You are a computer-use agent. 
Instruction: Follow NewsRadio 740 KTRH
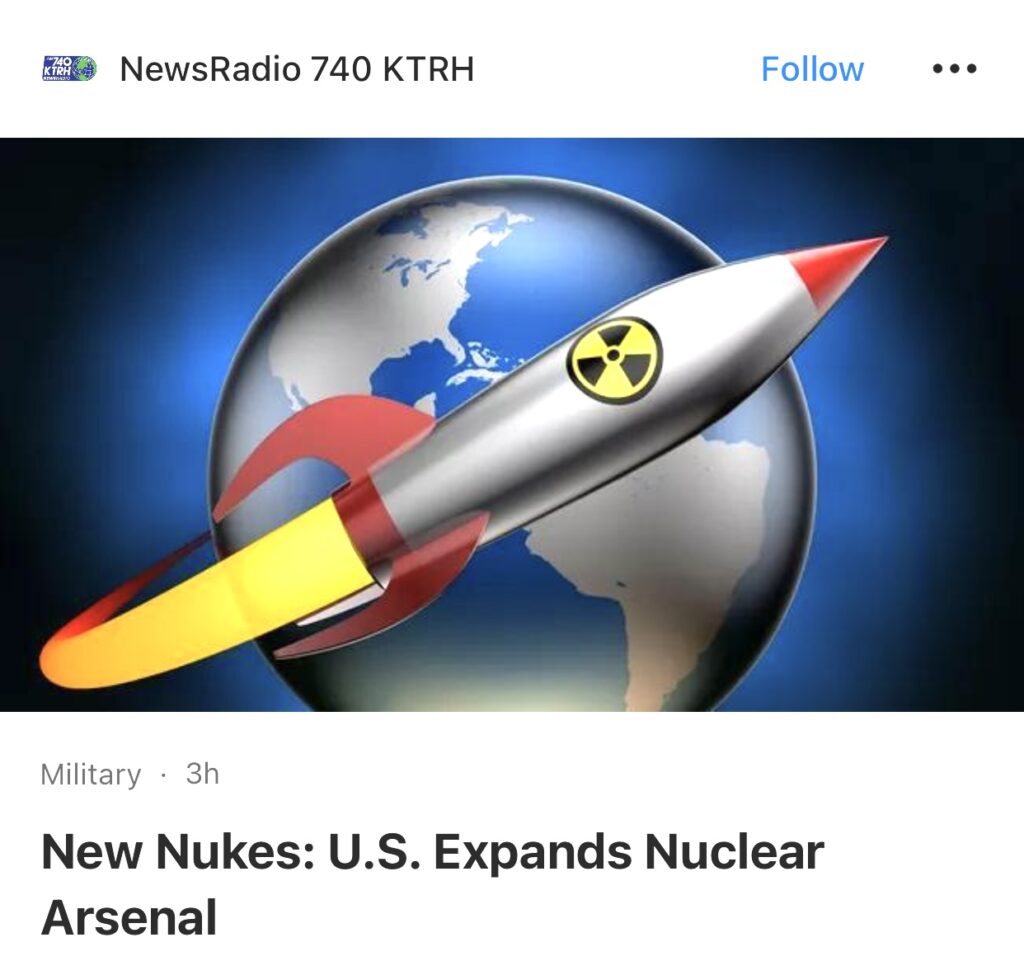(x=812, y=69)
